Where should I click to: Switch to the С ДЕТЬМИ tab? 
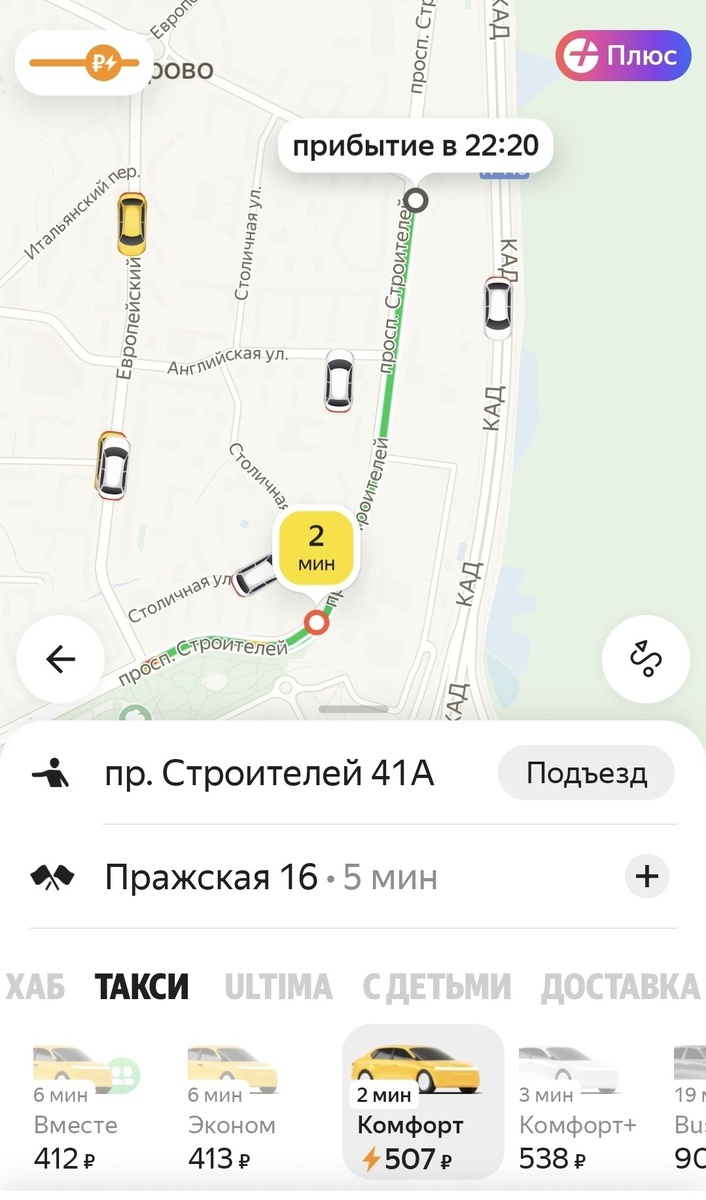[x=436, y=987]
